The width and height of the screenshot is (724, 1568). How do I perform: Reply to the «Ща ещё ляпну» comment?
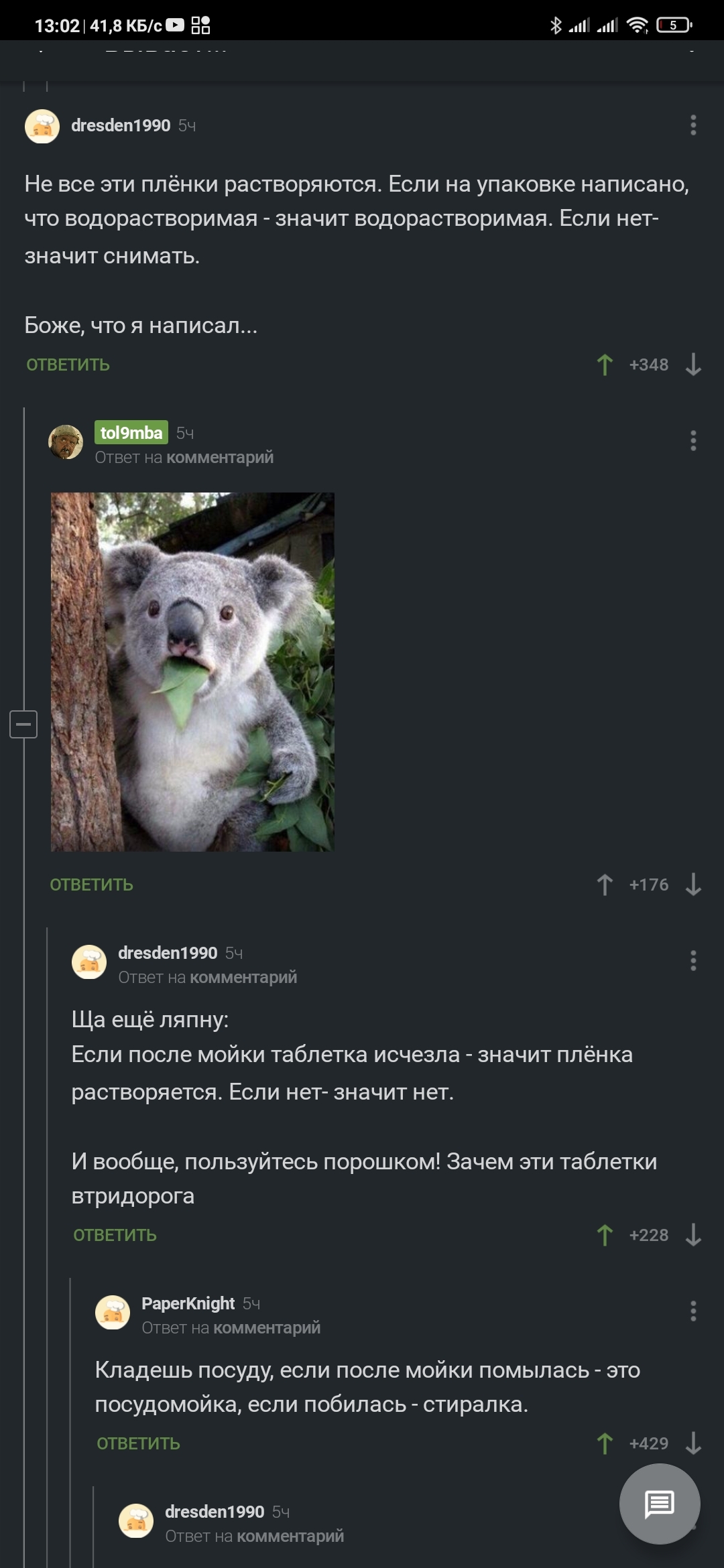(115, 1235)
